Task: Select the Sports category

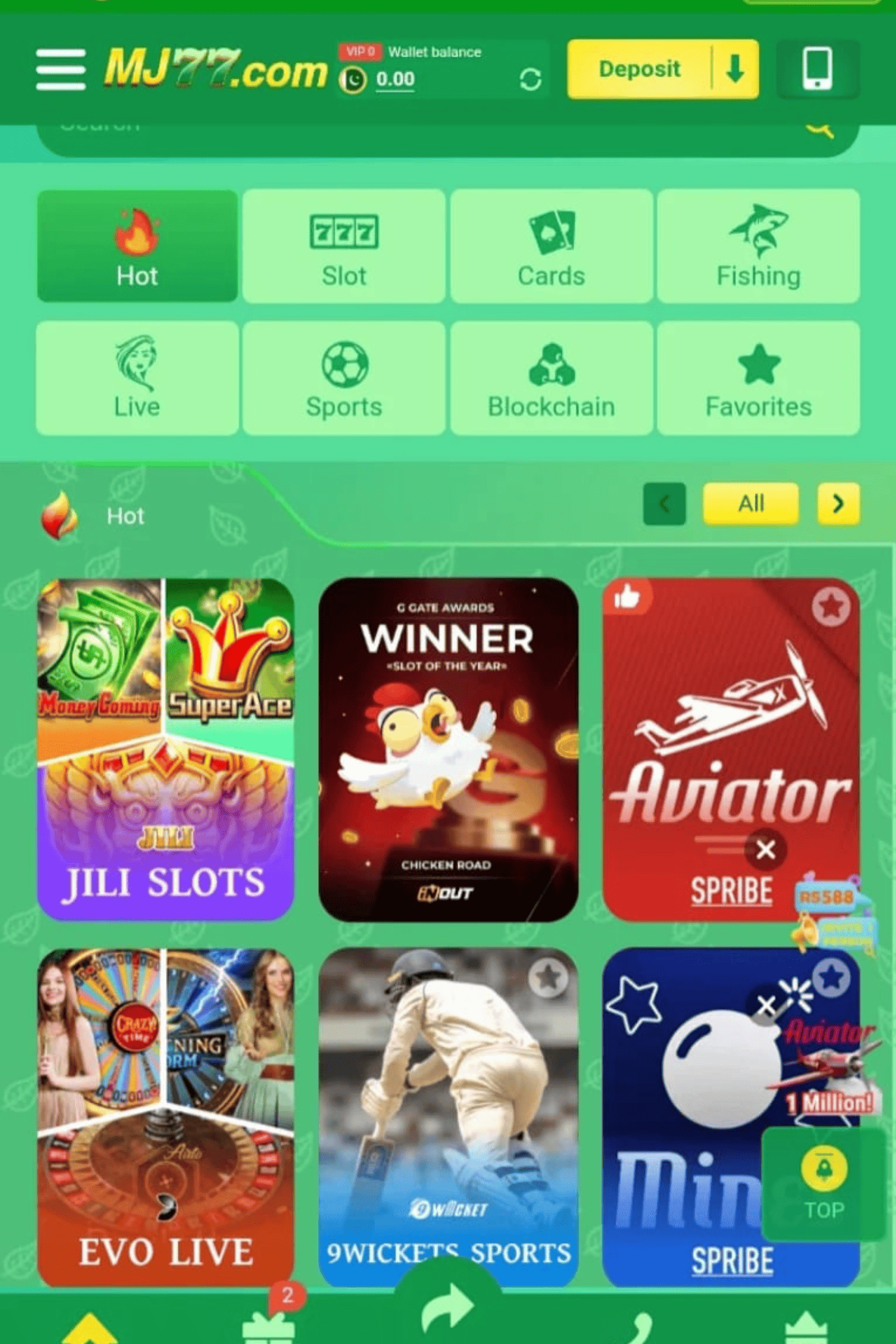Action: coord(344,378)
